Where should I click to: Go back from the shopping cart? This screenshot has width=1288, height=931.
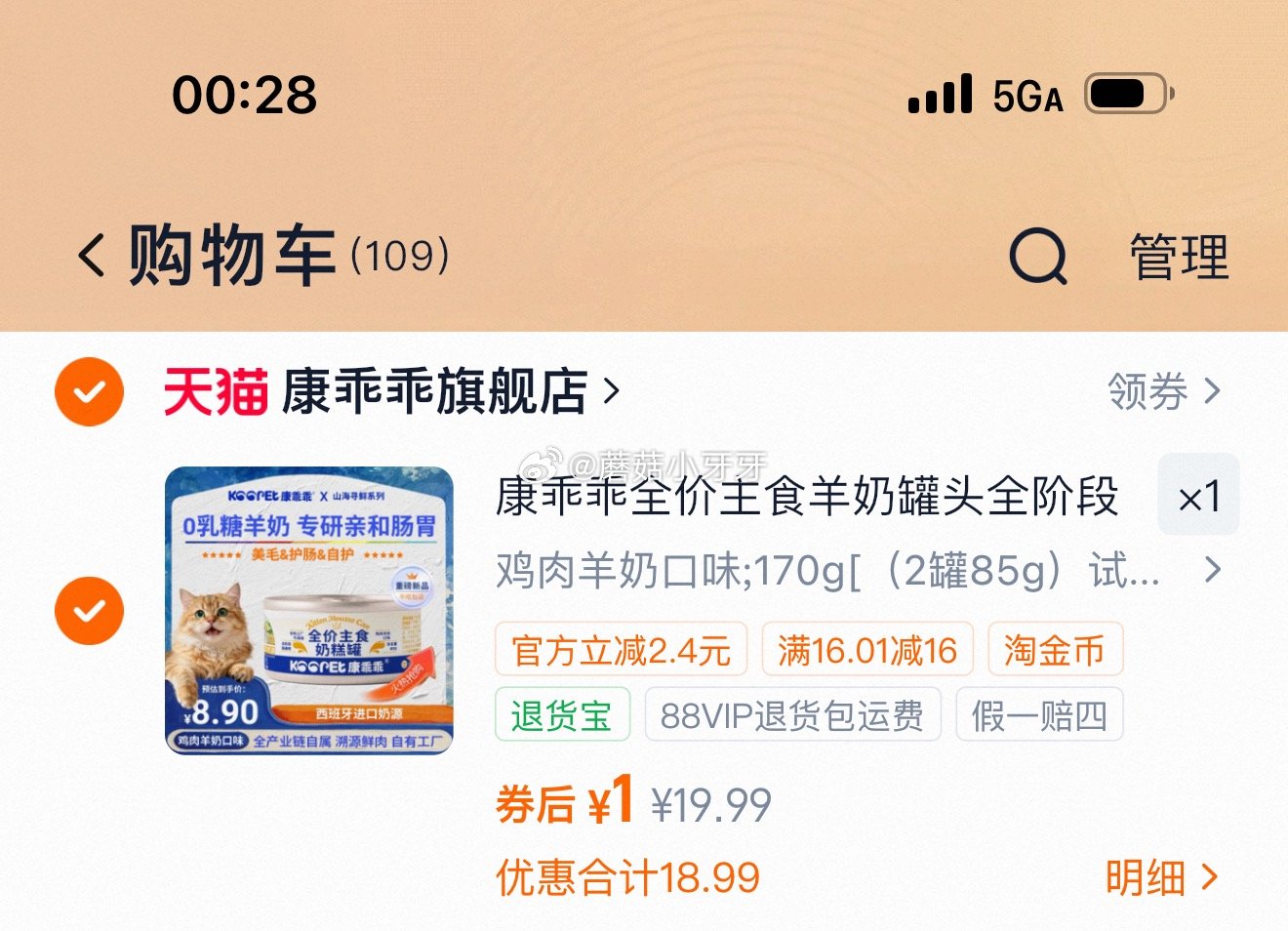(x=92, y=257)
